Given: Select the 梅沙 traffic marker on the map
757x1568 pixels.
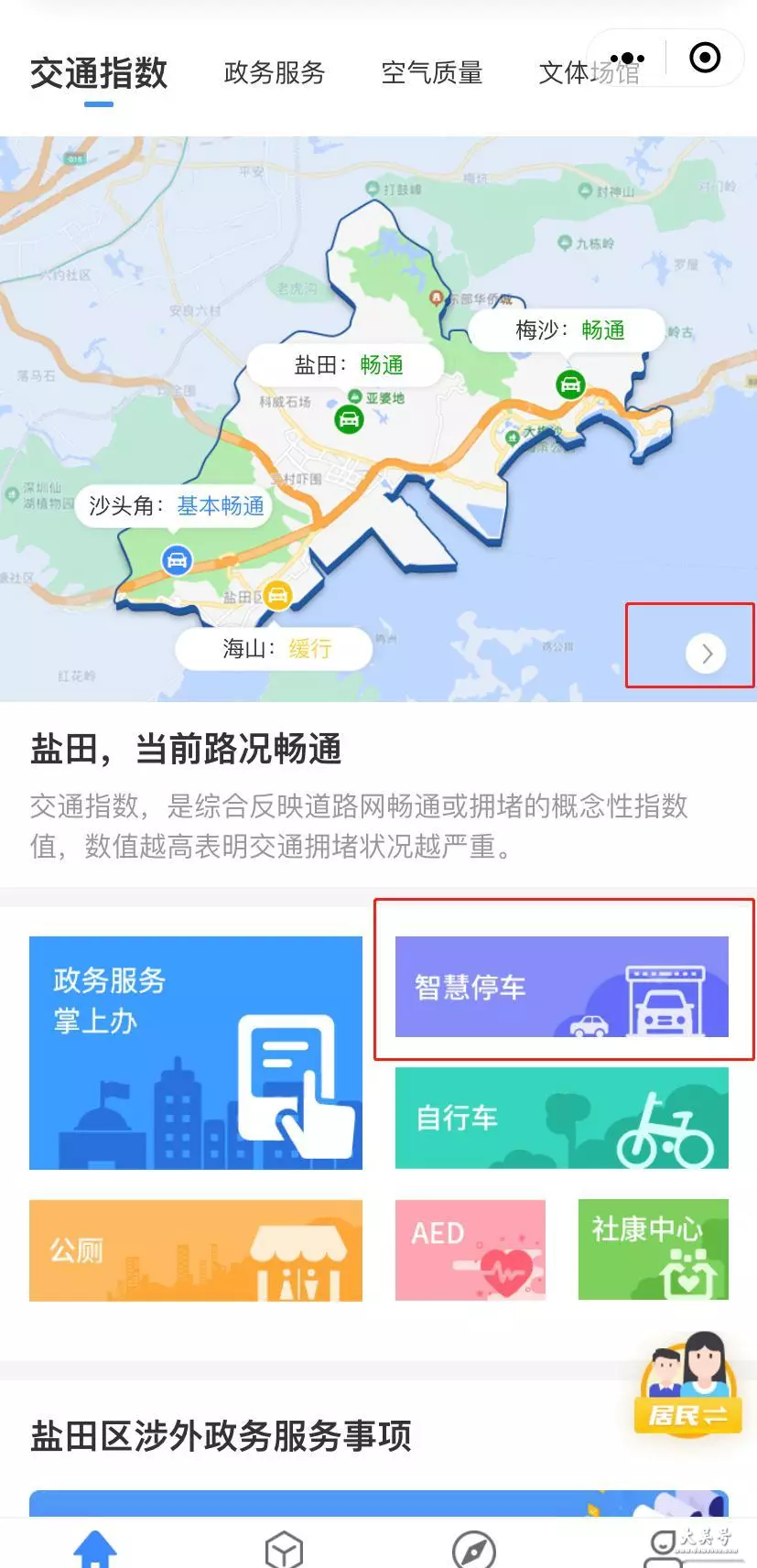Looking at the screenshot, I should pyautogui.click(x=570, y=384).
